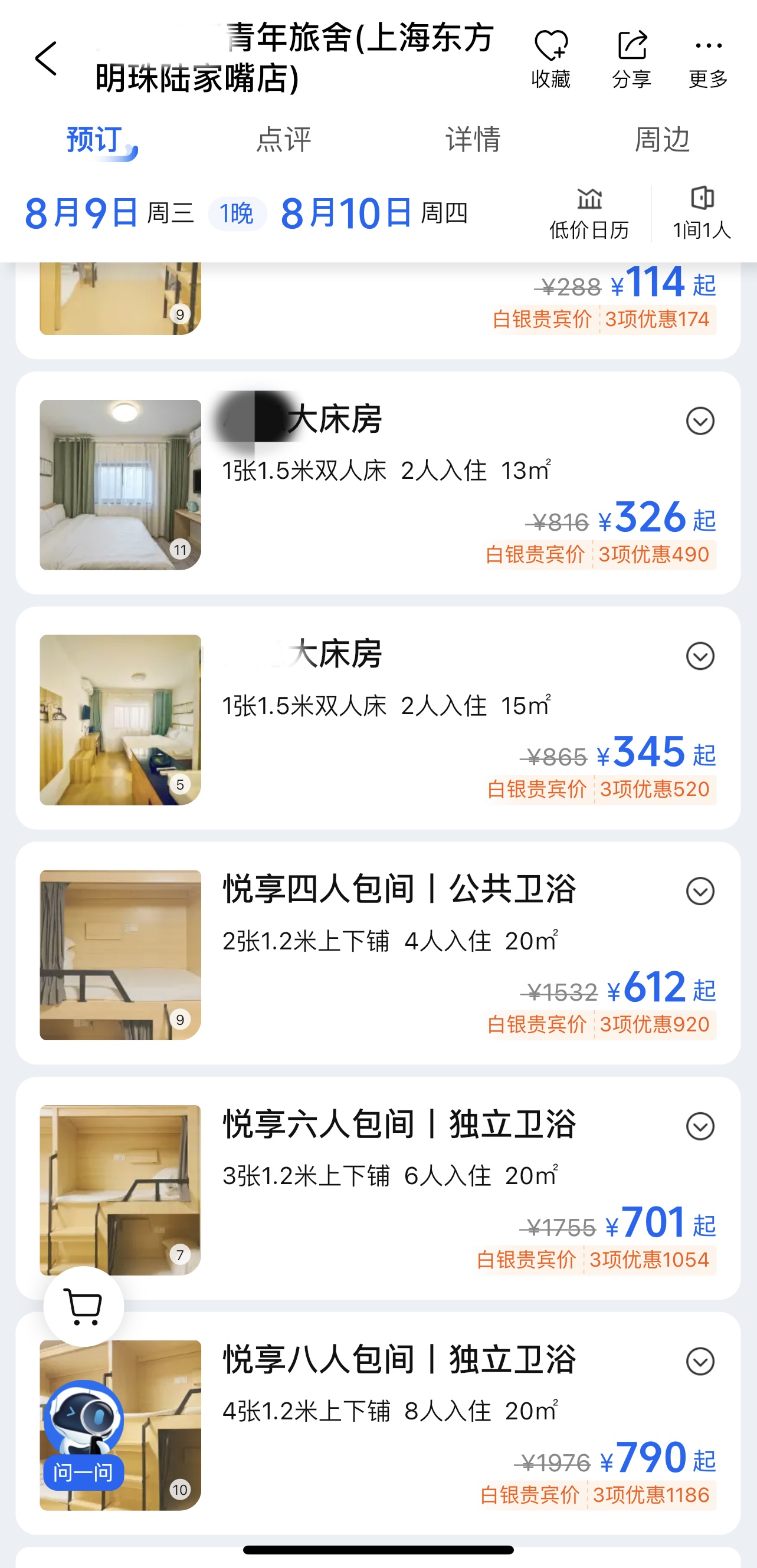The height and width of the screenshot is (1568, 757).
Task: Go back with the top-left arrow
Action: (46, 59)
